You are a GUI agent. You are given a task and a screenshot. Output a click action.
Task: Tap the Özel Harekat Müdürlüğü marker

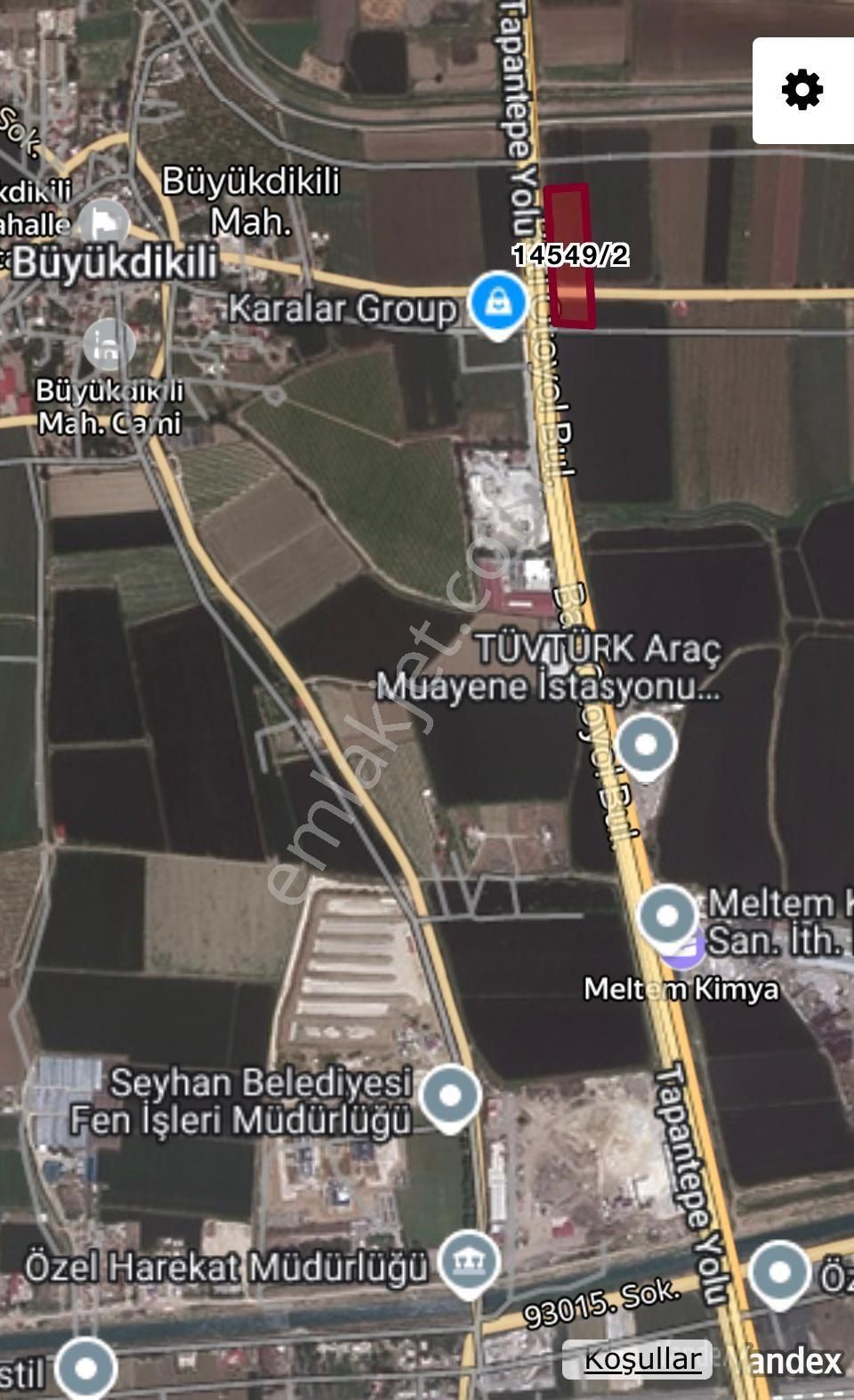pyautogui.click(x=470, y=1262)
